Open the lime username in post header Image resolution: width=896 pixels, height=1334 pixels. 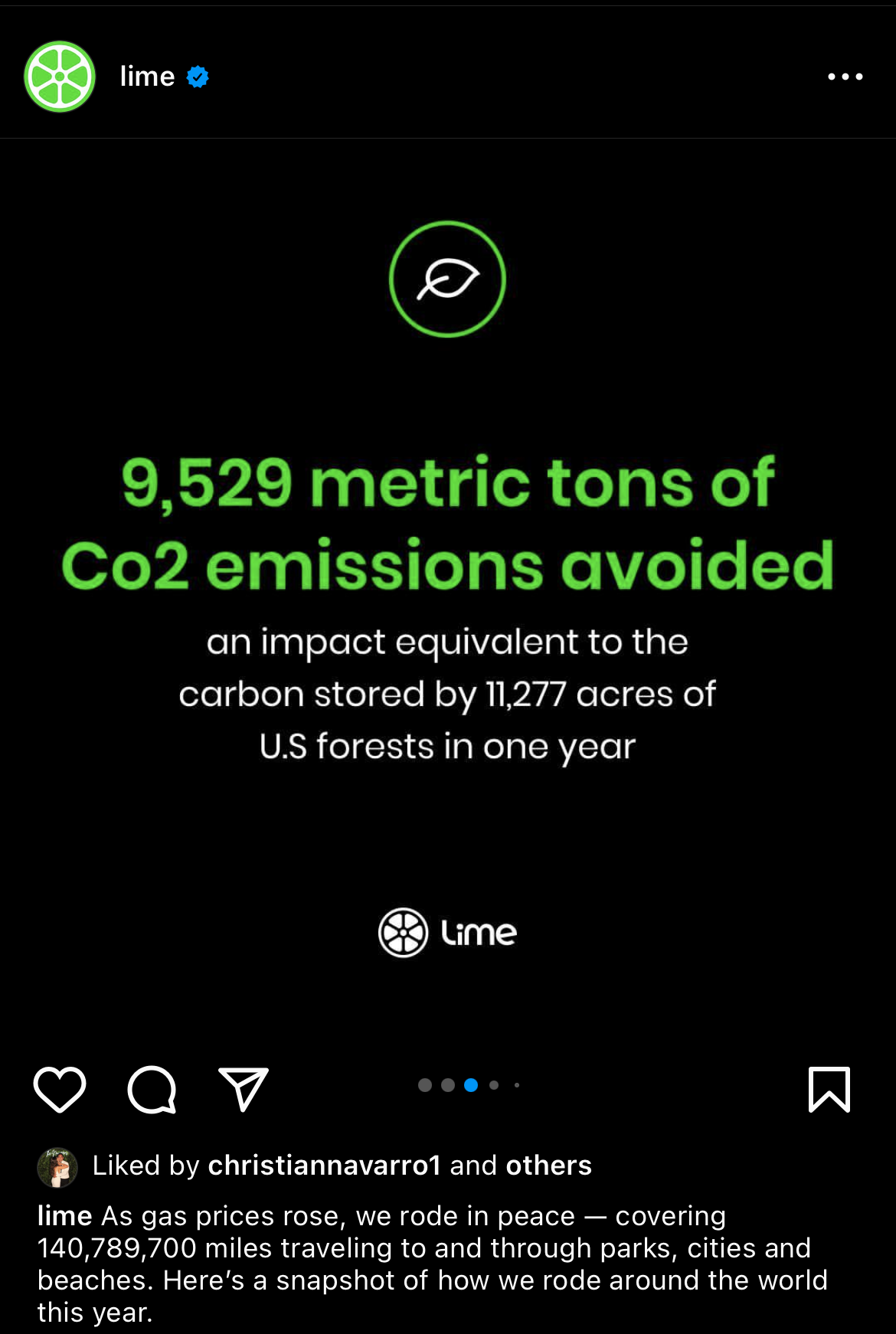point(147,77)
